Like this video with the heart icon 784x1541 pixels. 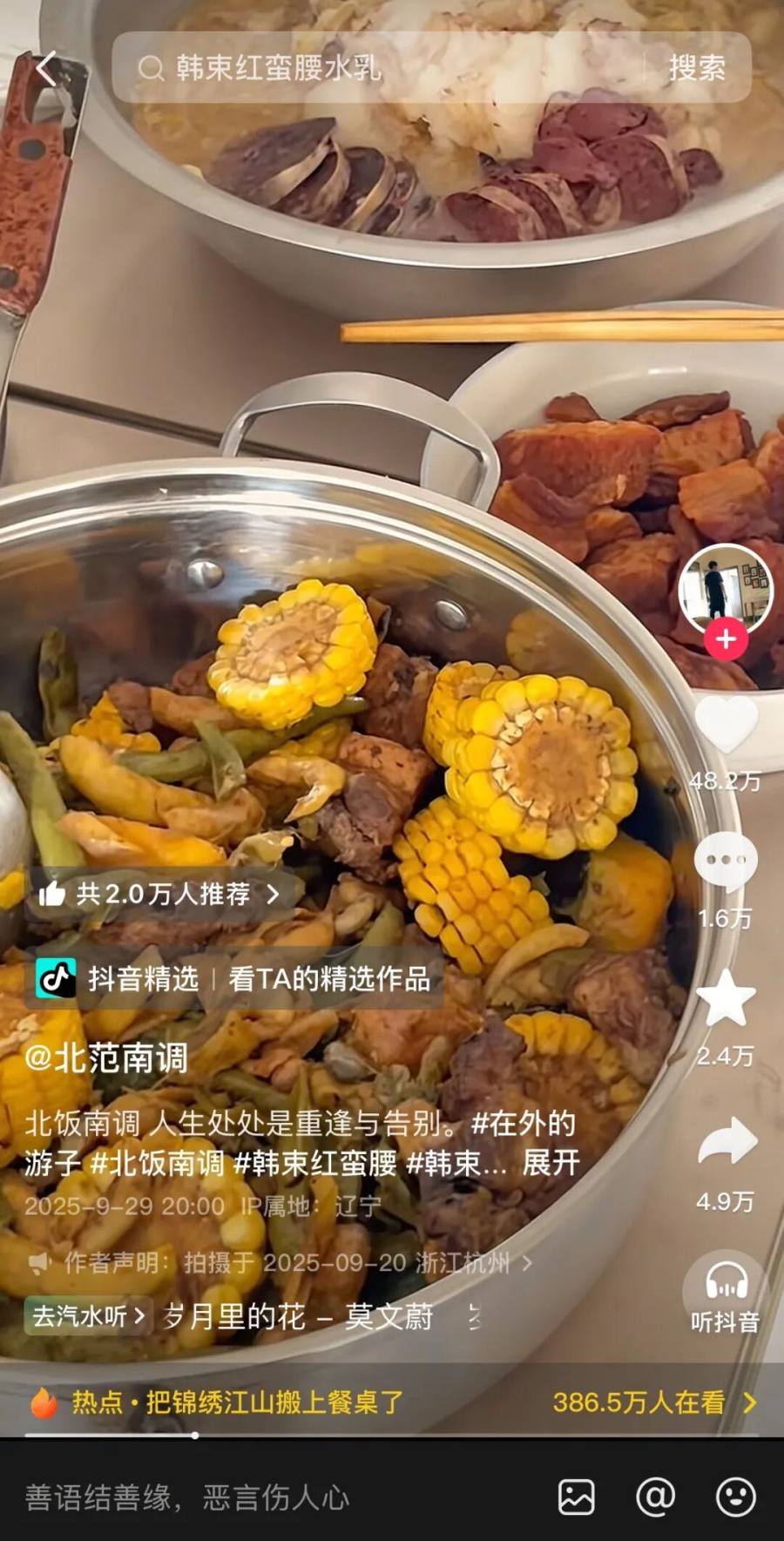(726, 725)
